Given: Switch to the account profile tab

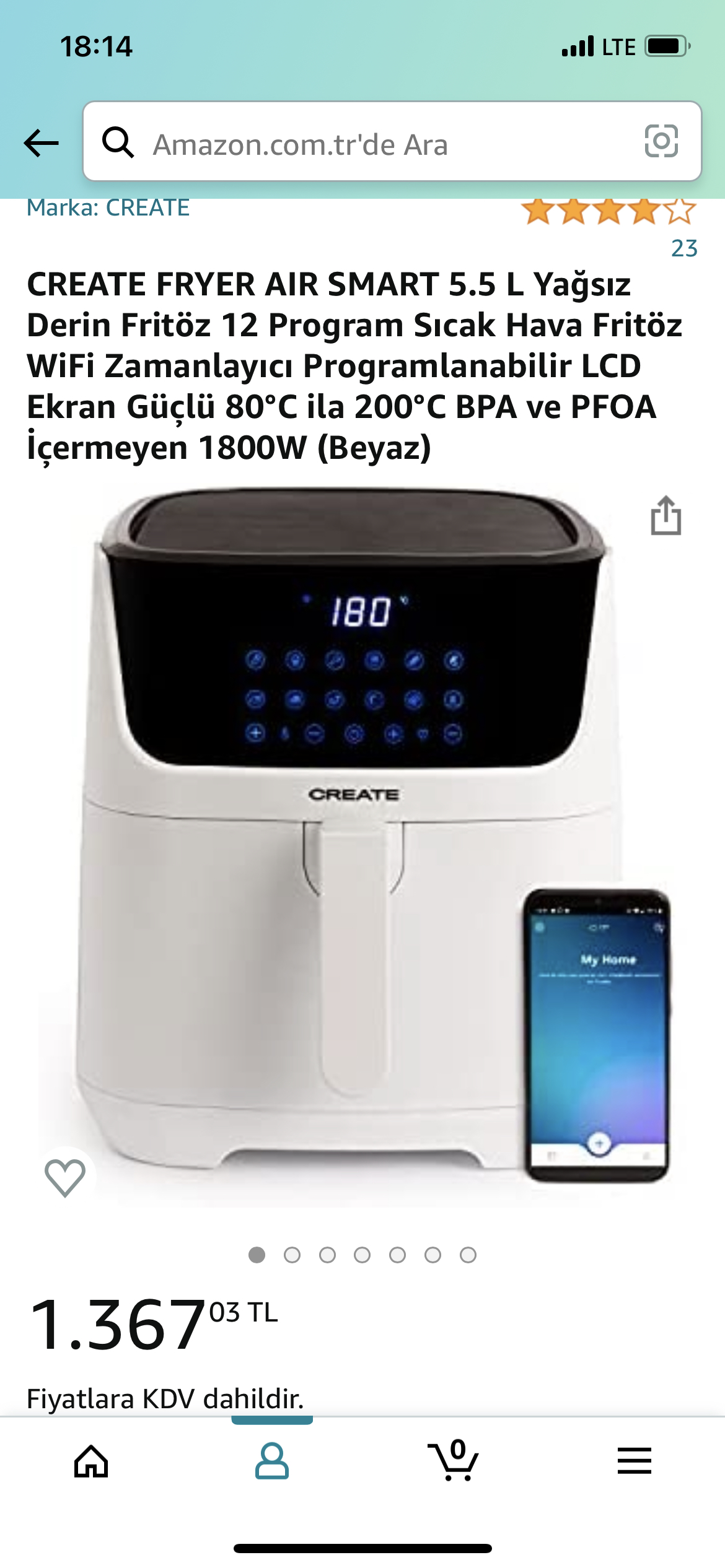Looking at the screenshot, I should 271,1461.
